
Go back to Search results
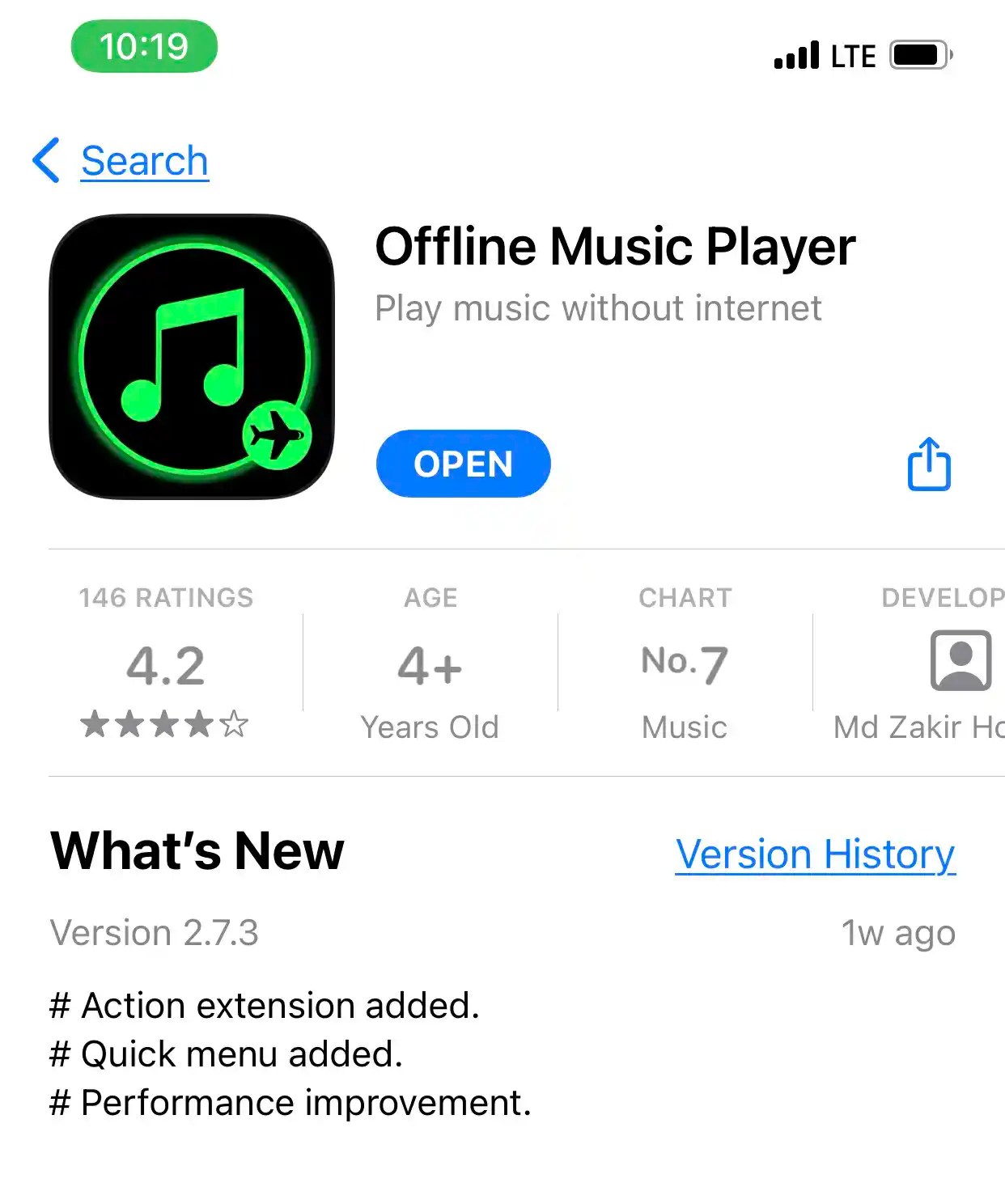pyautogui.click(x=144, y=160)
